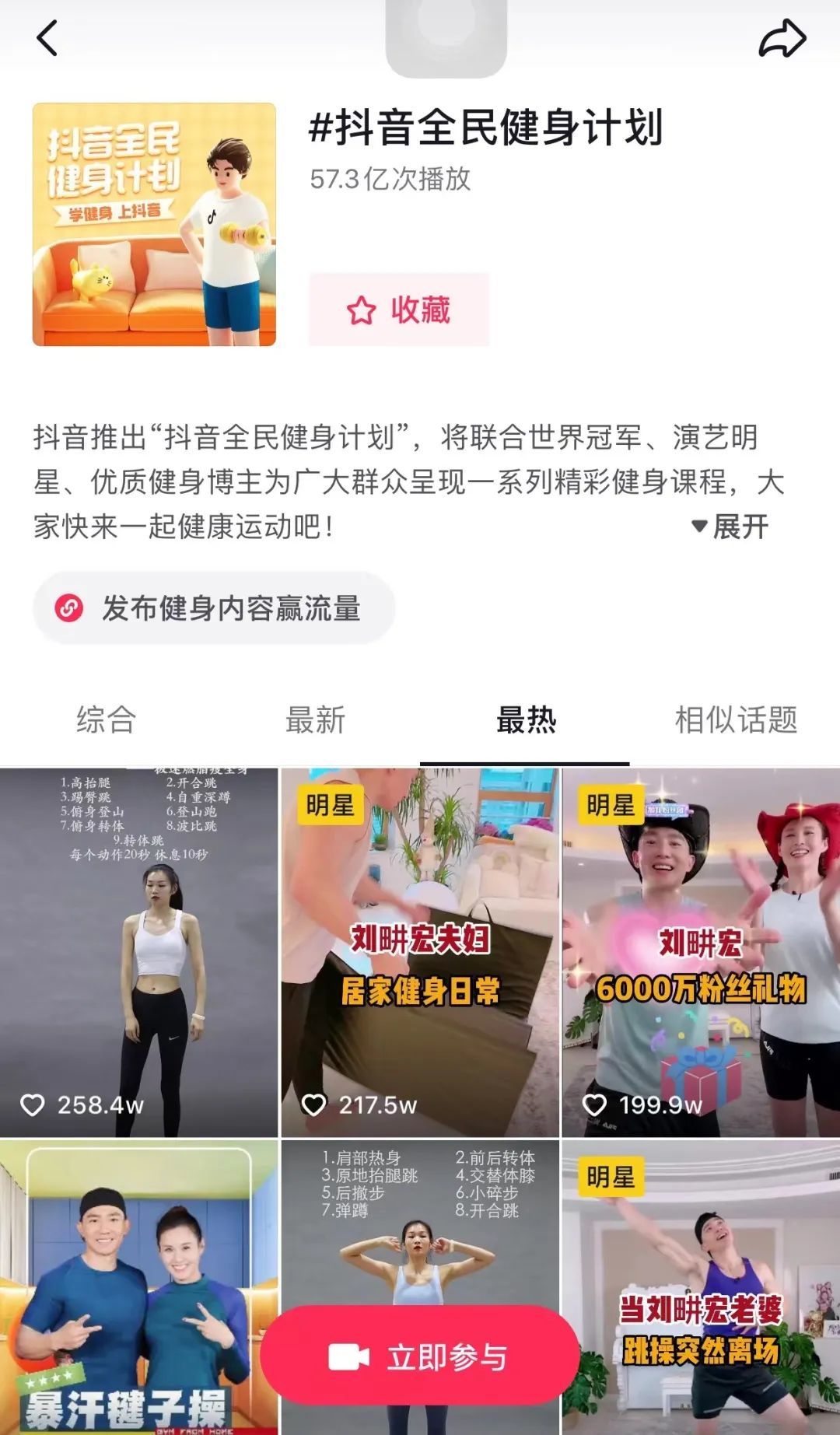This screenshot has width=840, height=1435.
Task: Tap the chevron arrow next to 展开
Action: [x=699, y=526]
